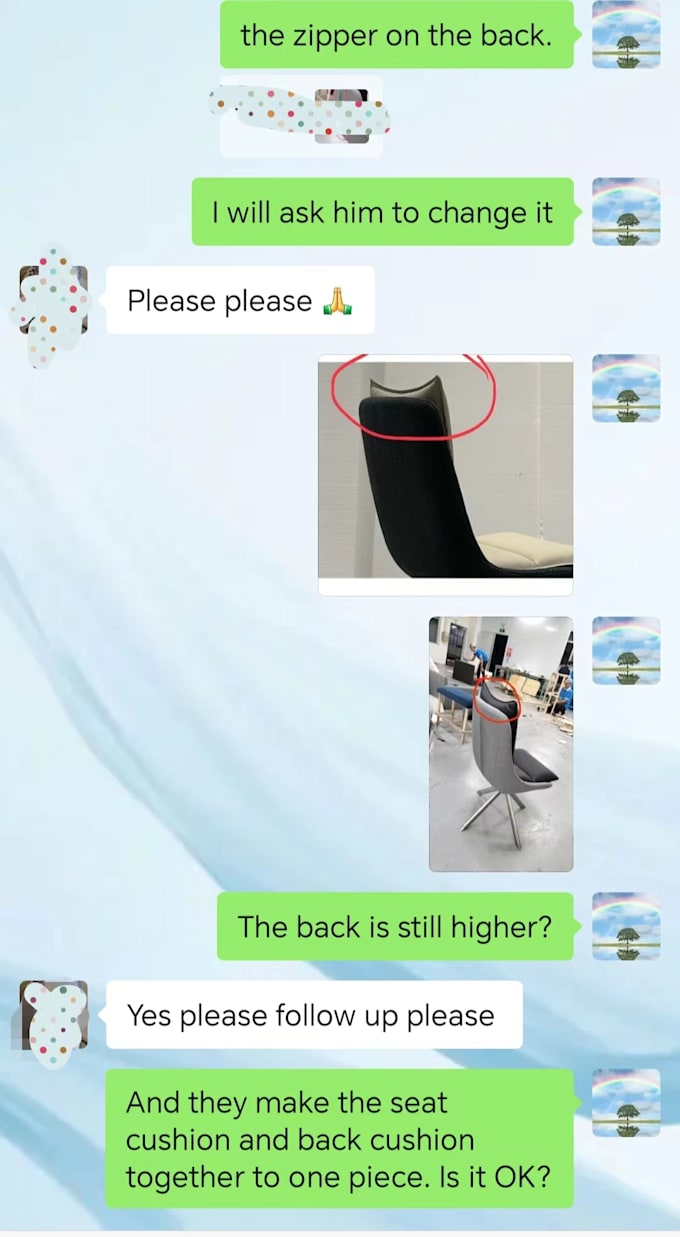Tap the rainbow avatar next to 'I will ask him to change it'
680x1237 pixels.
pos(626,212)
